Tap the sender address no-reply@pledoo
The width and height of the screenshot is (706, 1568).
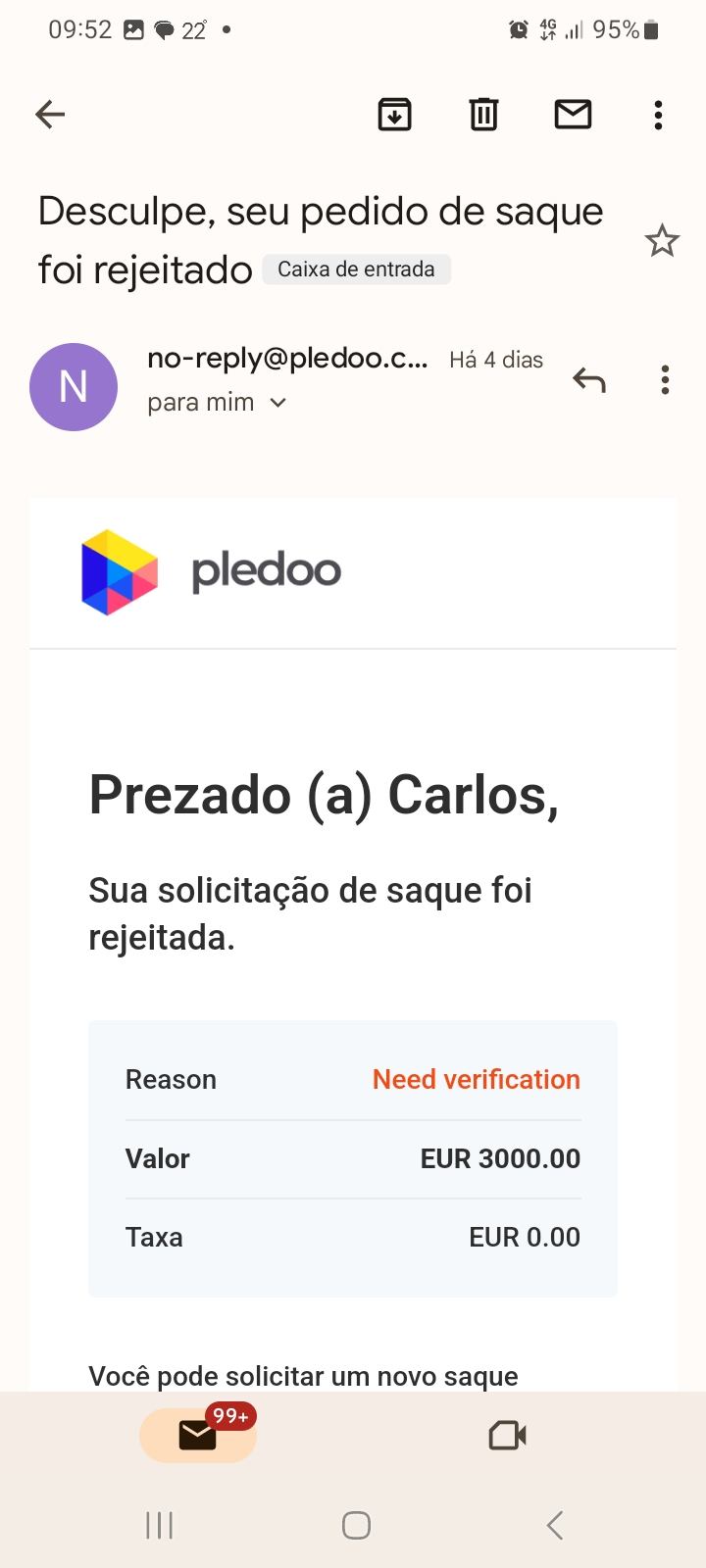coord(287,359)
